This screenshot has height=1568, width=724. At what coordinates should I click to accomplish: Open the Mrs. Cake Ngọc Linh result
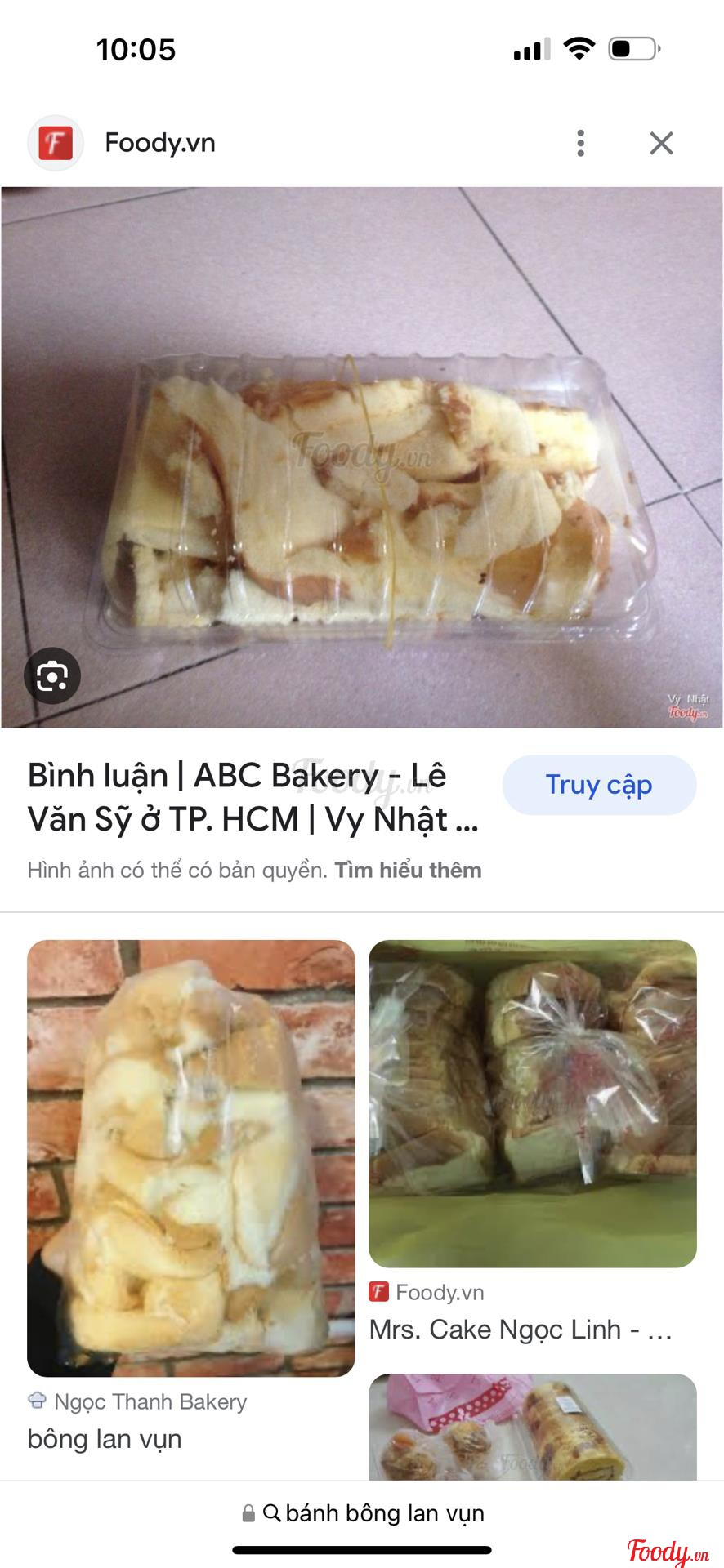pos(533,1104)
